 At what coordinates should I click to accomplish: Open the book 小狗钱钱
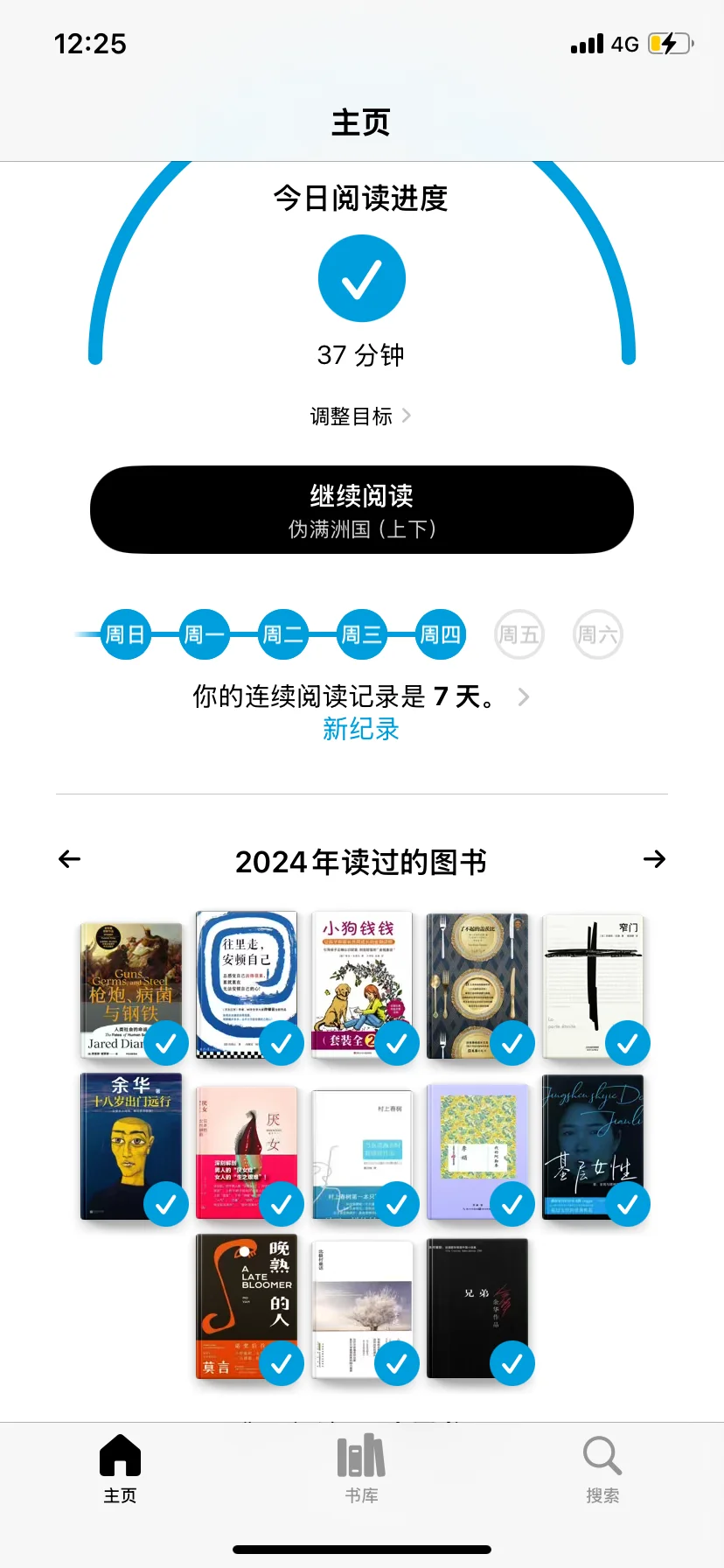pyautogui.click(x=362, y=985)
